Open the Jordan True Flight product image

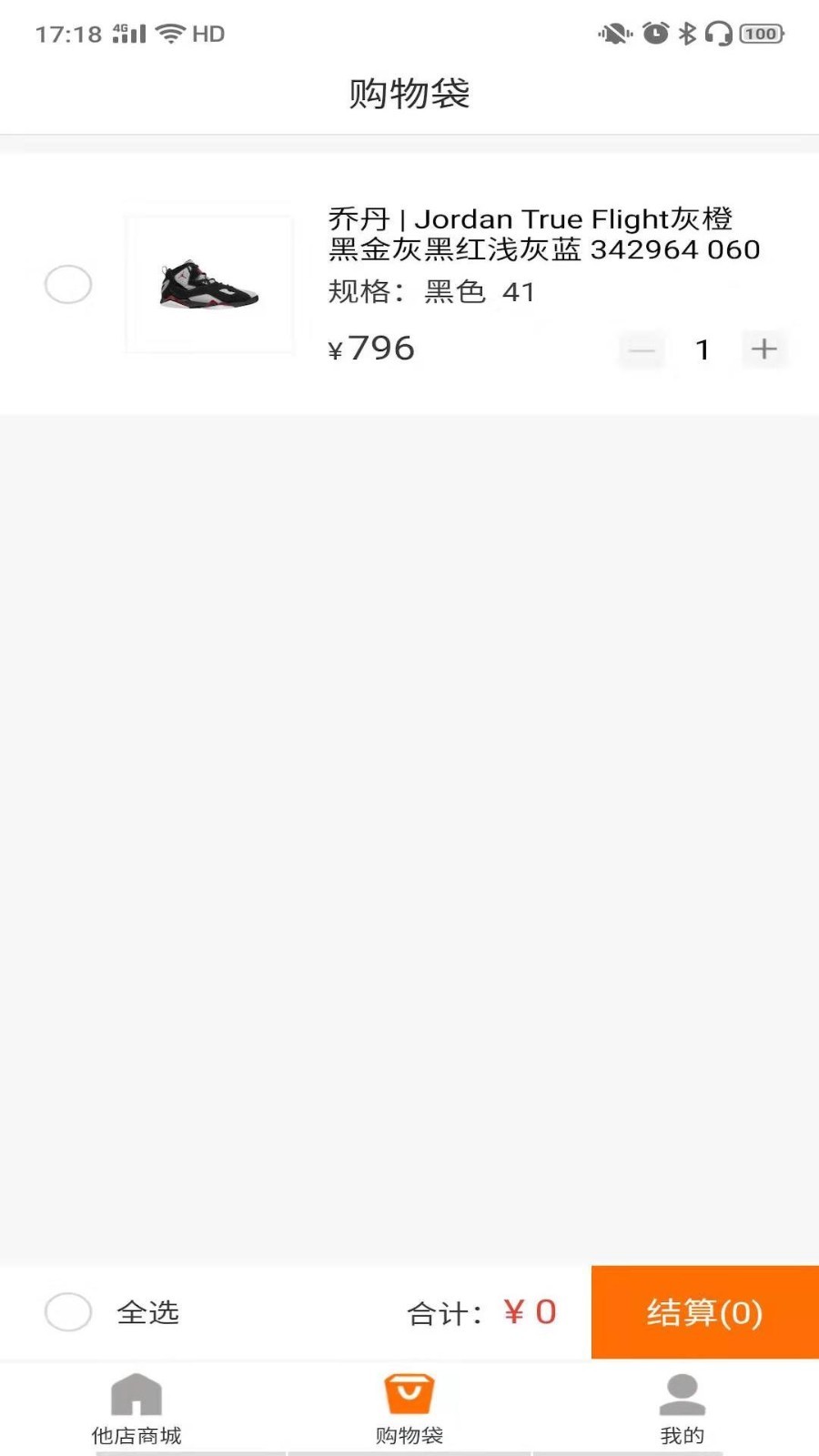209,284
